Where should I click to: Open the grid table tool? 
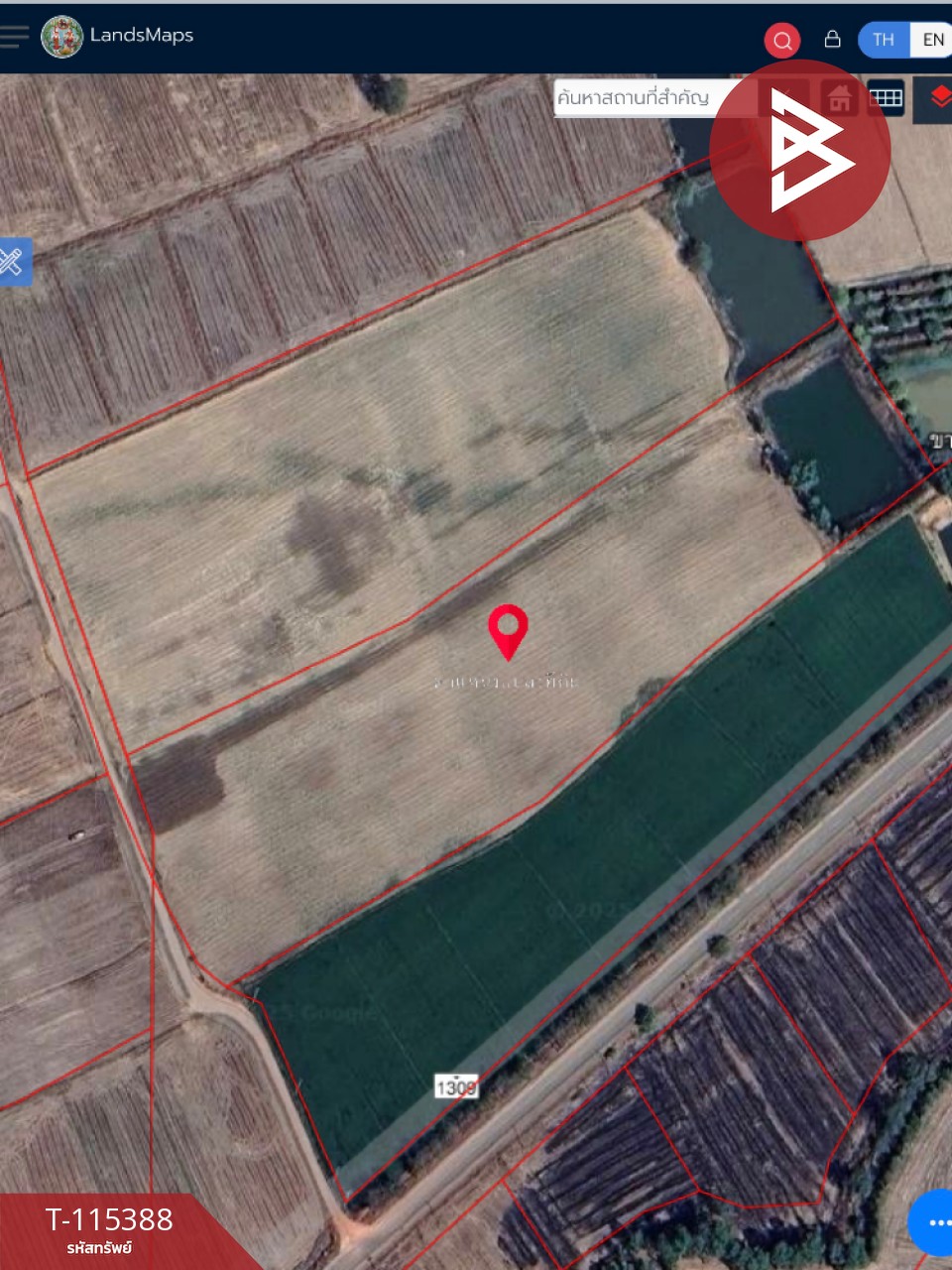point(886,97)
